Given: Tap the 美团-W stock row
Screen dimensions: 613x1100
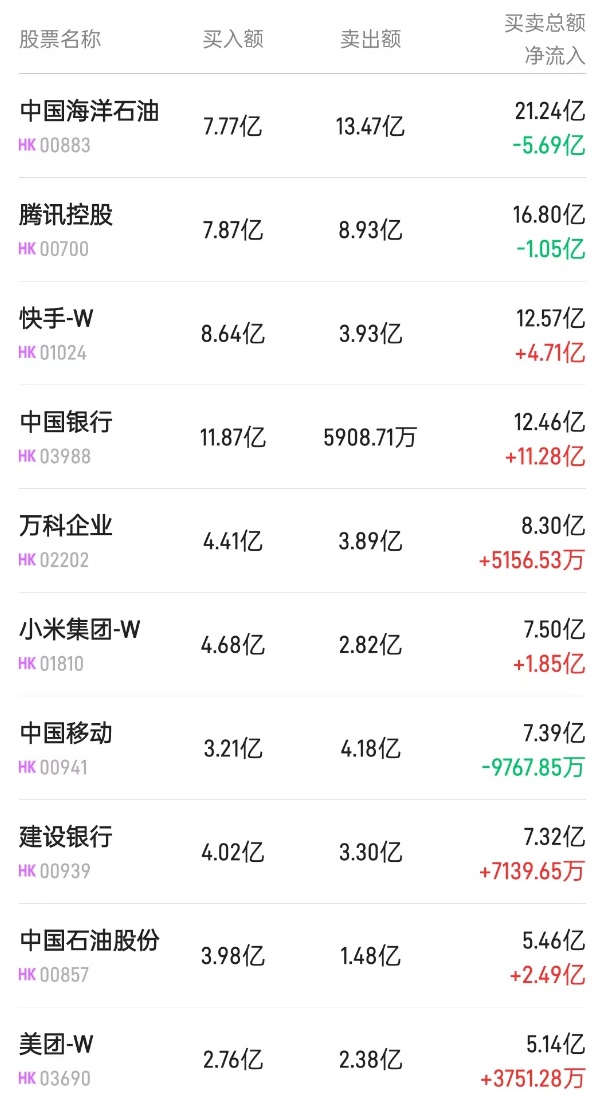Looking at the screenshot, I should [x=56, y=1045].
